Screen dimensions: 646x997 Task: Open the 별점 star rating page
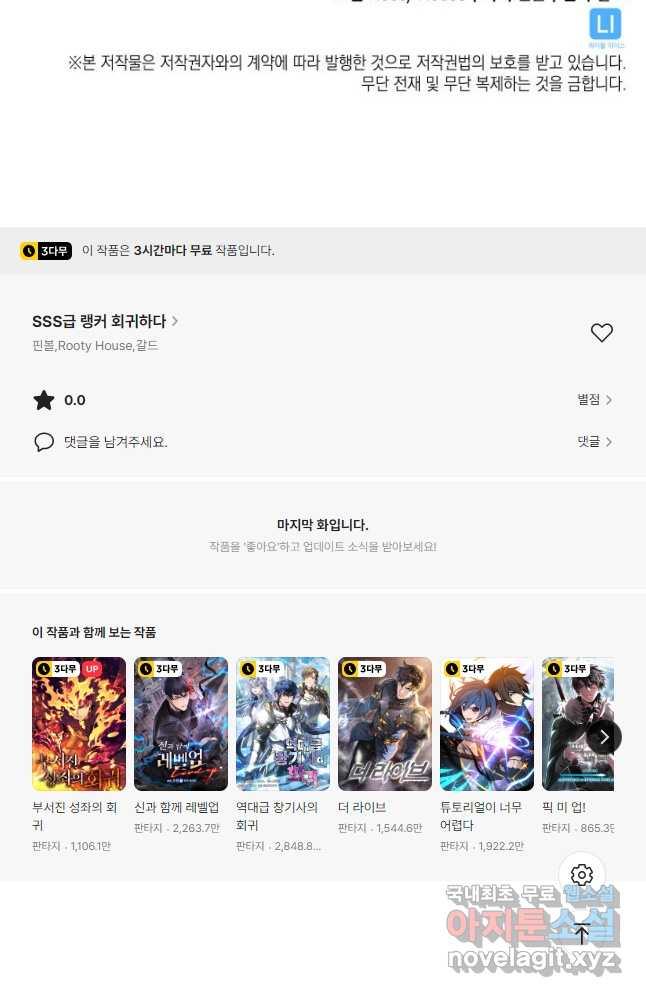click(594, 400)
